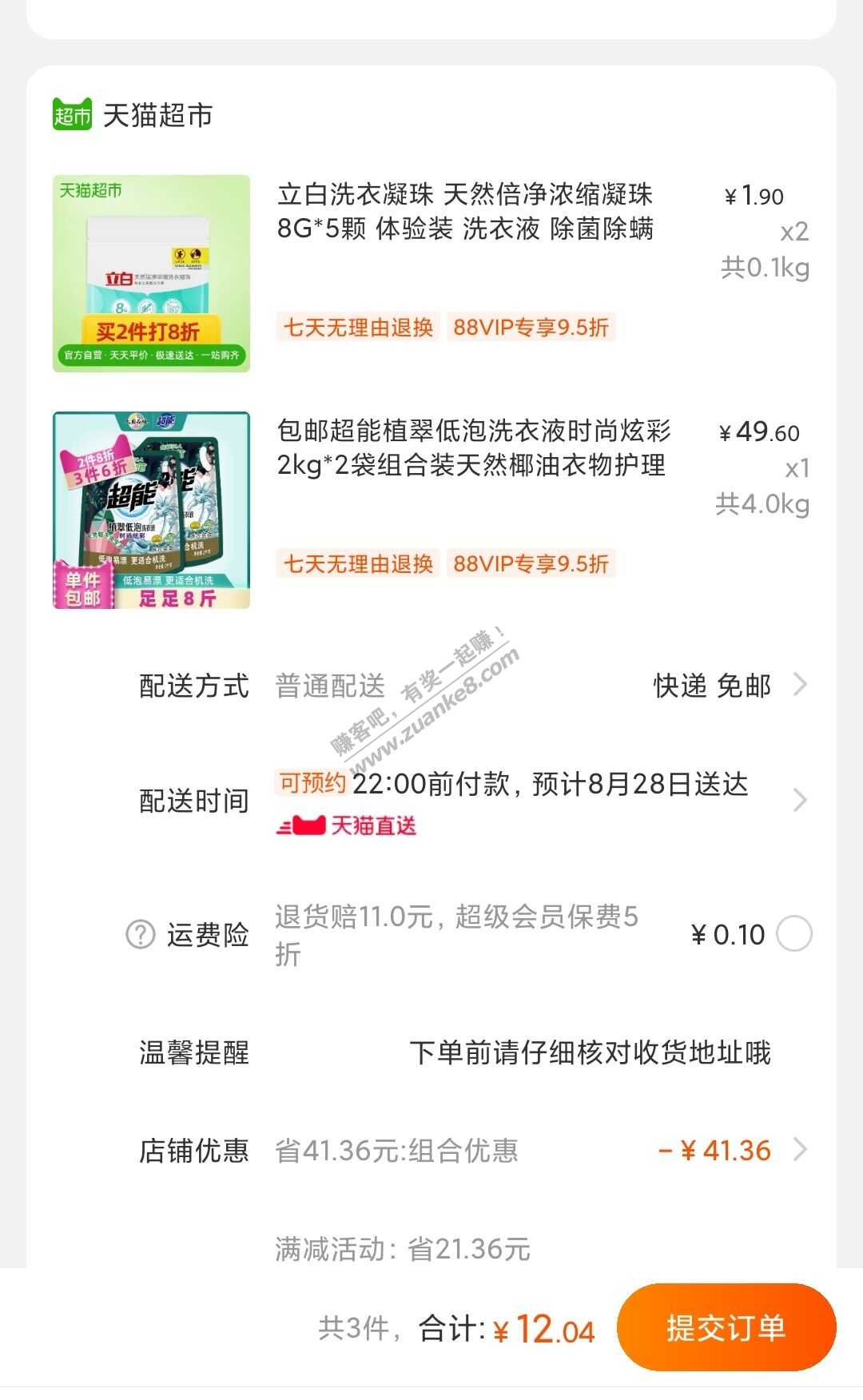This screenshot has width=863, height=1400.
Task: Select the 运费险 shipping insurance option
Action: click(794, 934)
